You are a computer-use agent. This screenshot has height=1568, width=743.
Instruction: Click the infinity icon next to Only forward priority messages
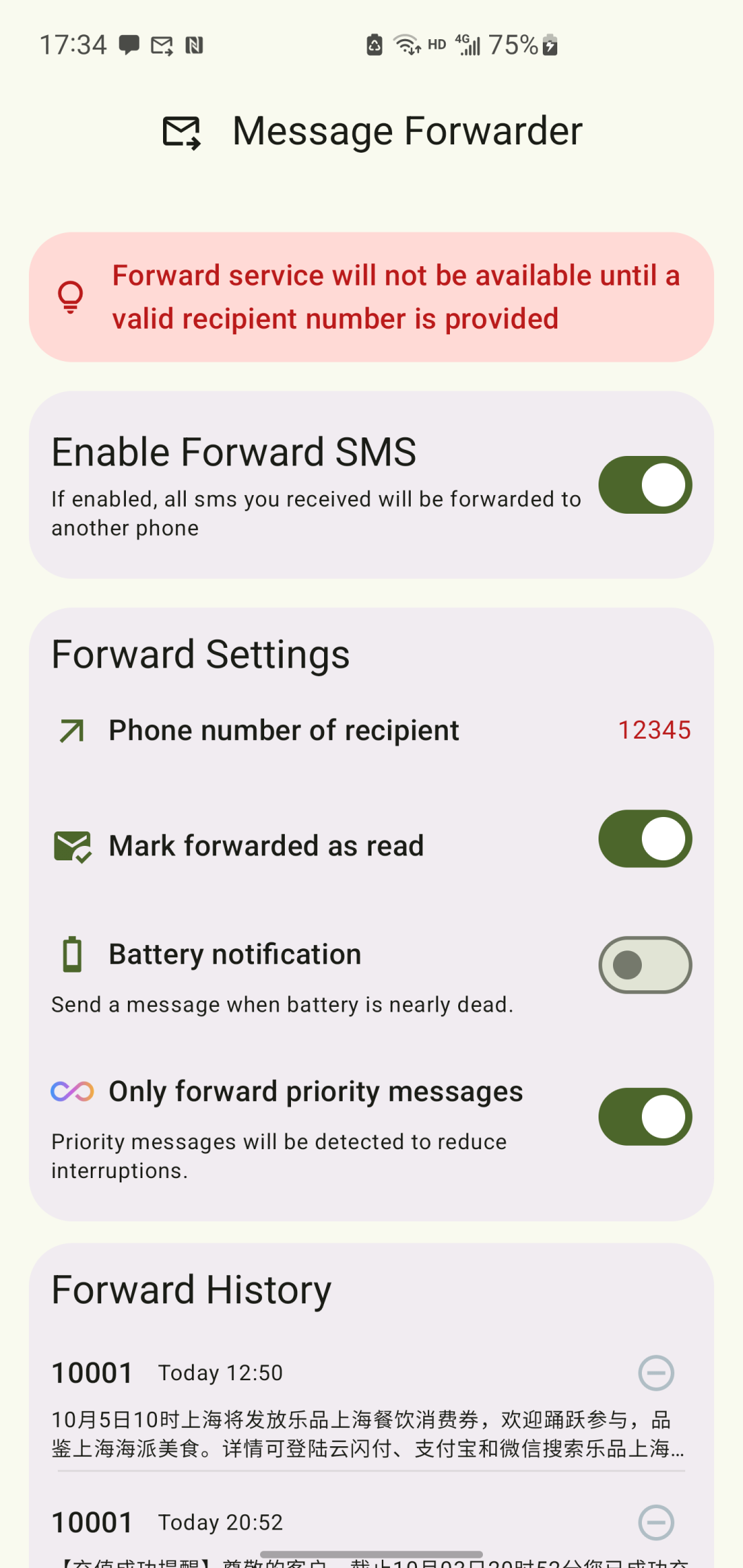(71, 1092)
